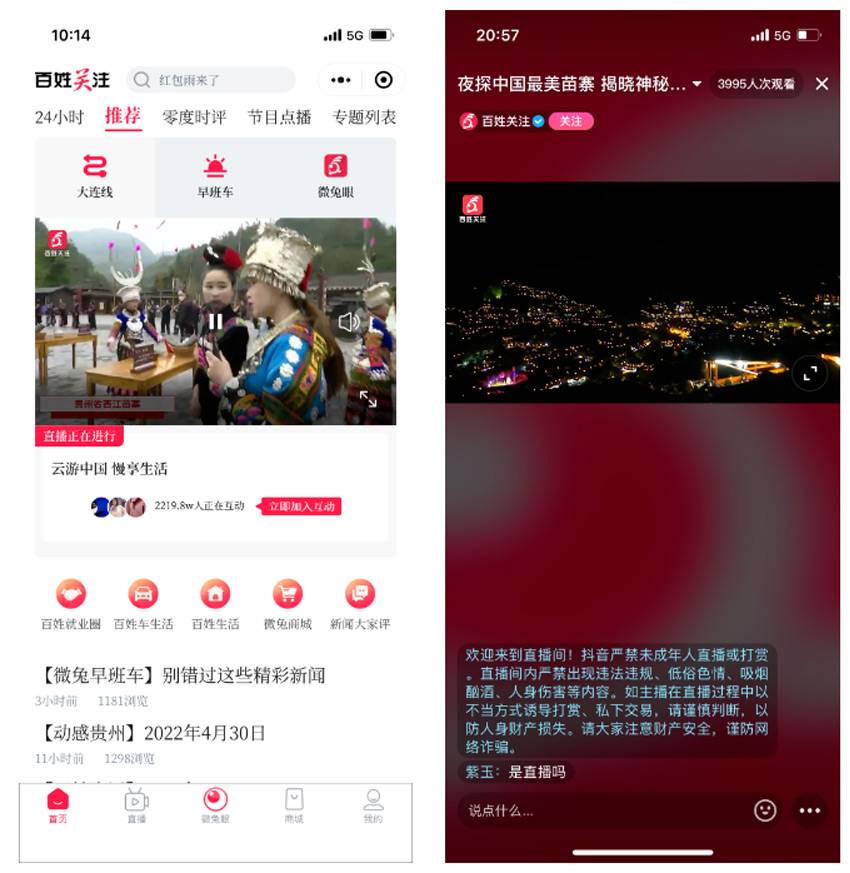The image size is (850, 873).
Task: Switch to the 零度时评 tab
Action: coord(194,117)
